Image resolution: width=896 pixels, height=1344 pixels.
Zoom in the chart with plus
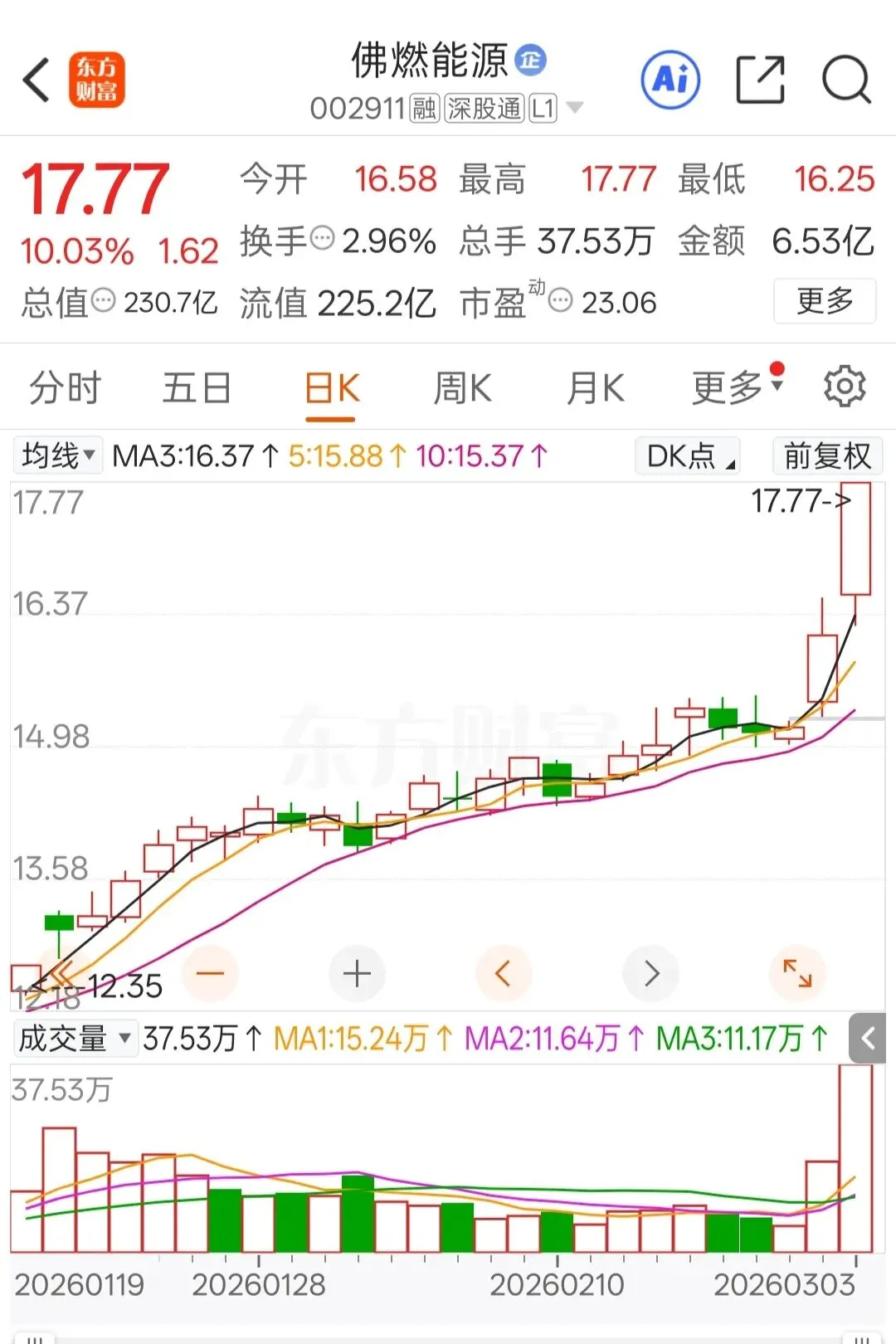(x=357, y=973)
